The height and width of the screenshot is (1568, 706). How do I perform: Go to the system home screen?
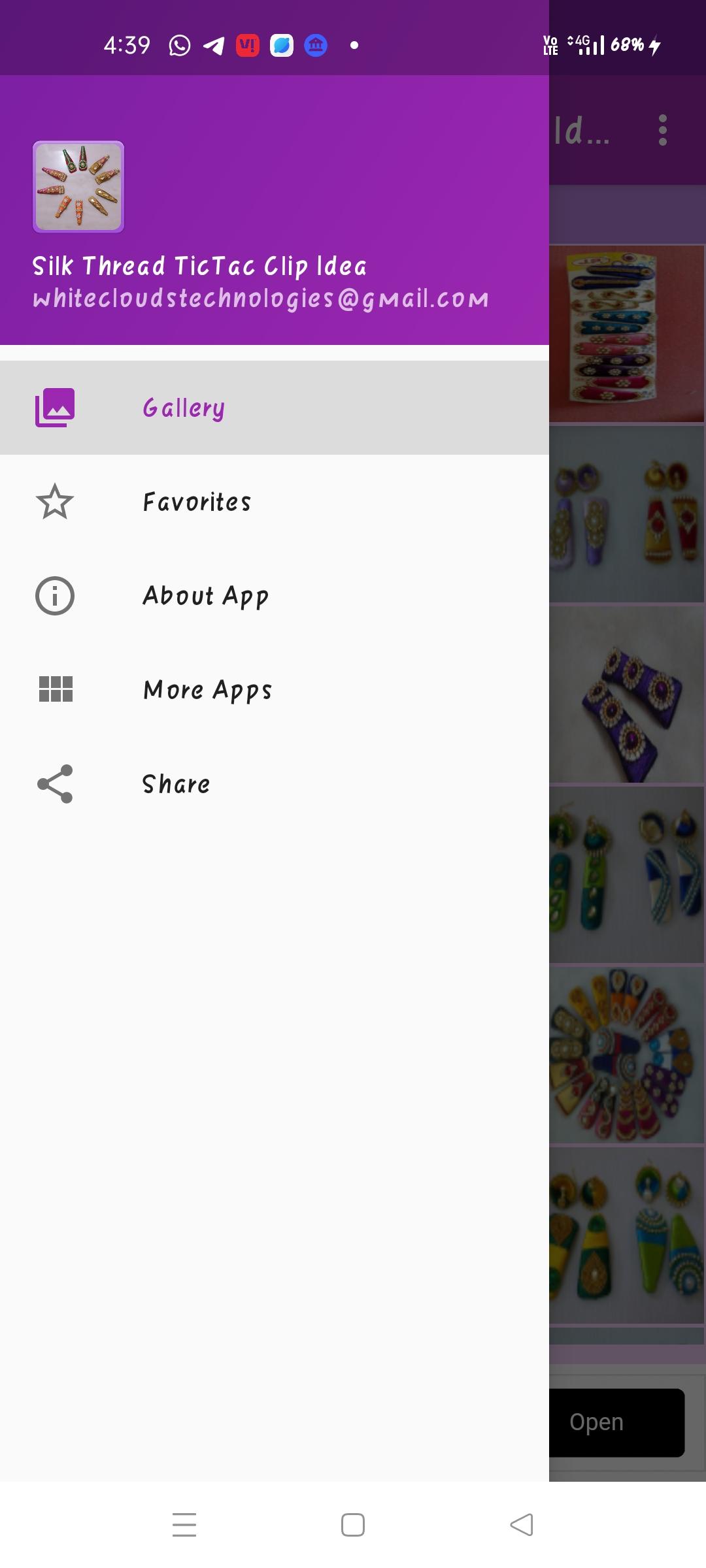click(x=353, y=1525)
